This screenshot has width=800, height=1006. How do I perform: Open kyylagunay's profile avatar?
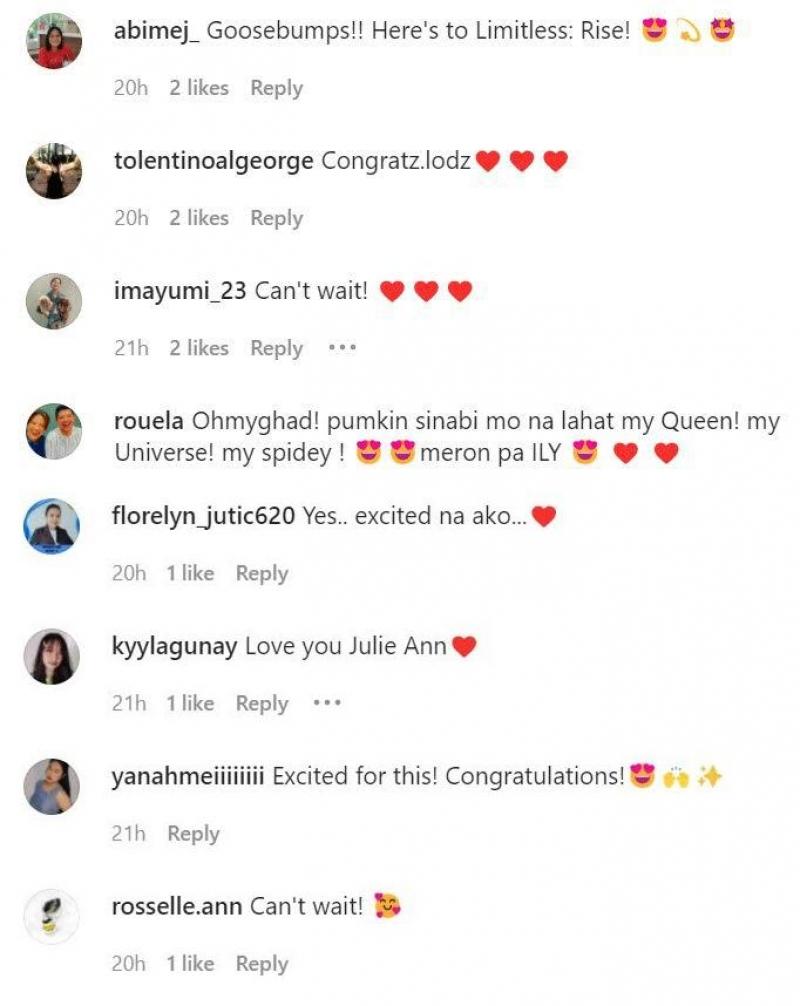(53, 656)
